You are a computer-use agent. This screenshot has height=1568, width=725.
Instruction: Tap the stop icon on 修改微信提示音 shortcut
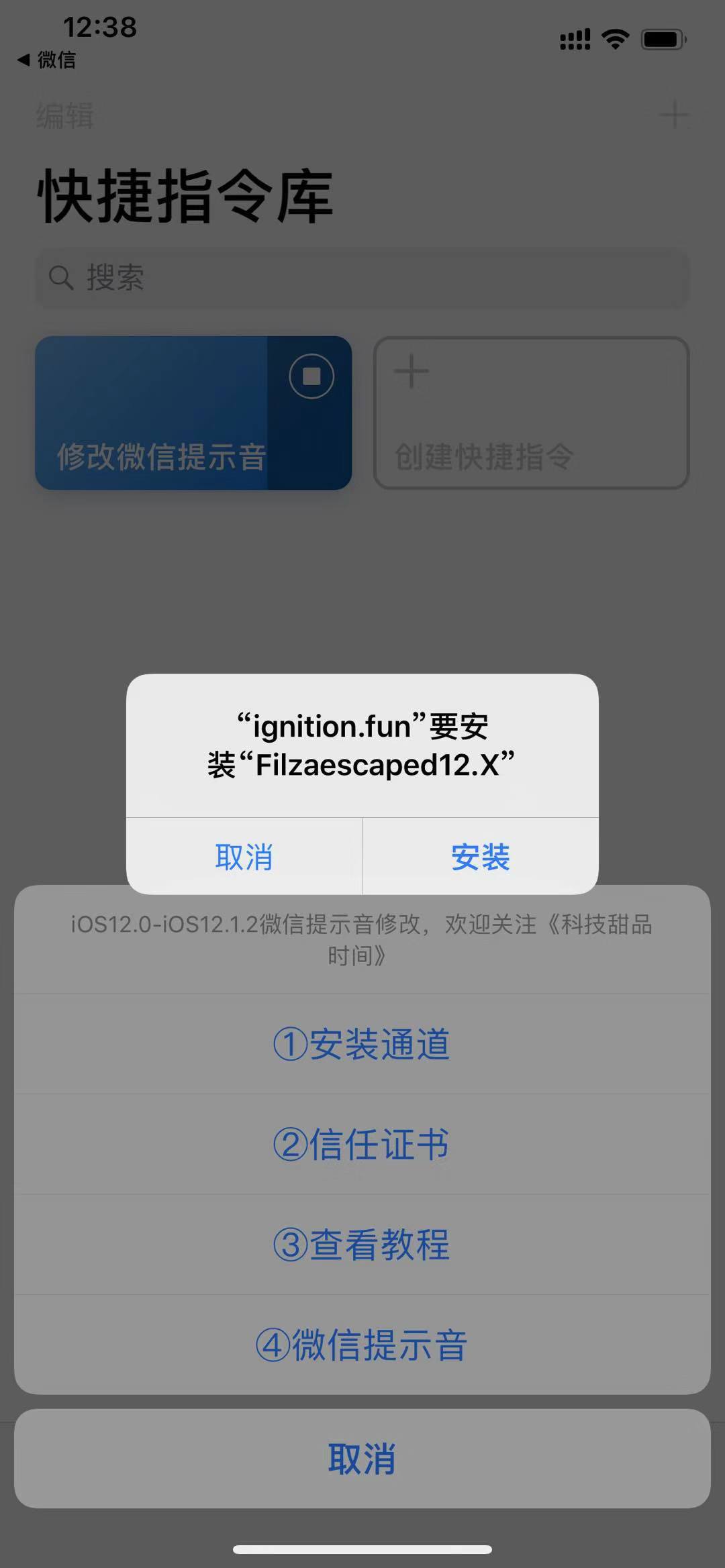click(x=311, y=376)
